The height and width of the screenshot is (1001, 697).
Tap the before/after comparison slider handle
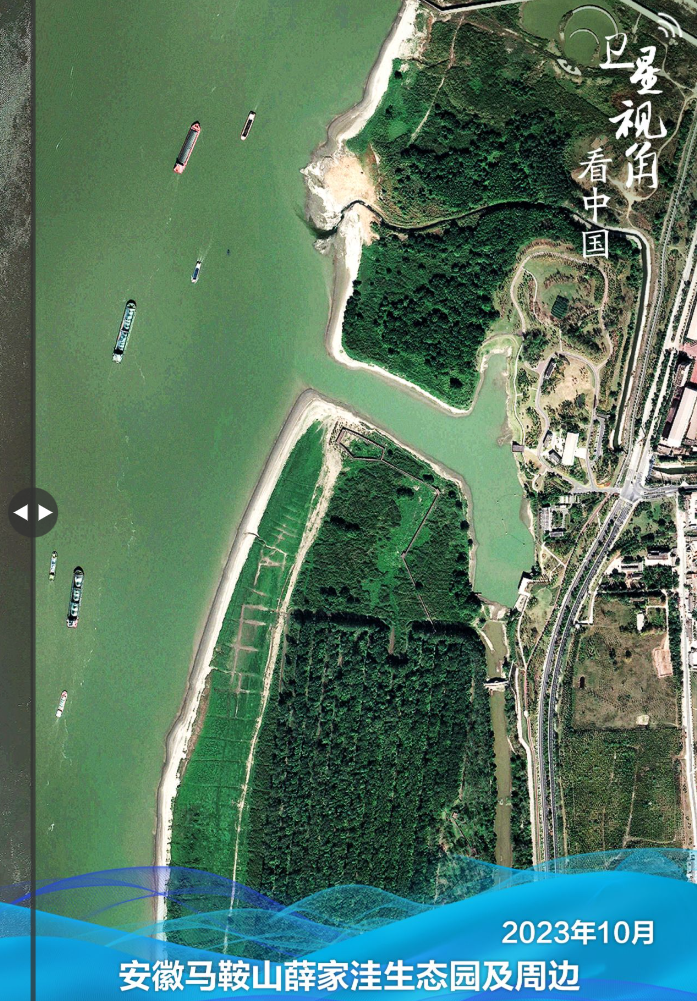click(33, 513)
